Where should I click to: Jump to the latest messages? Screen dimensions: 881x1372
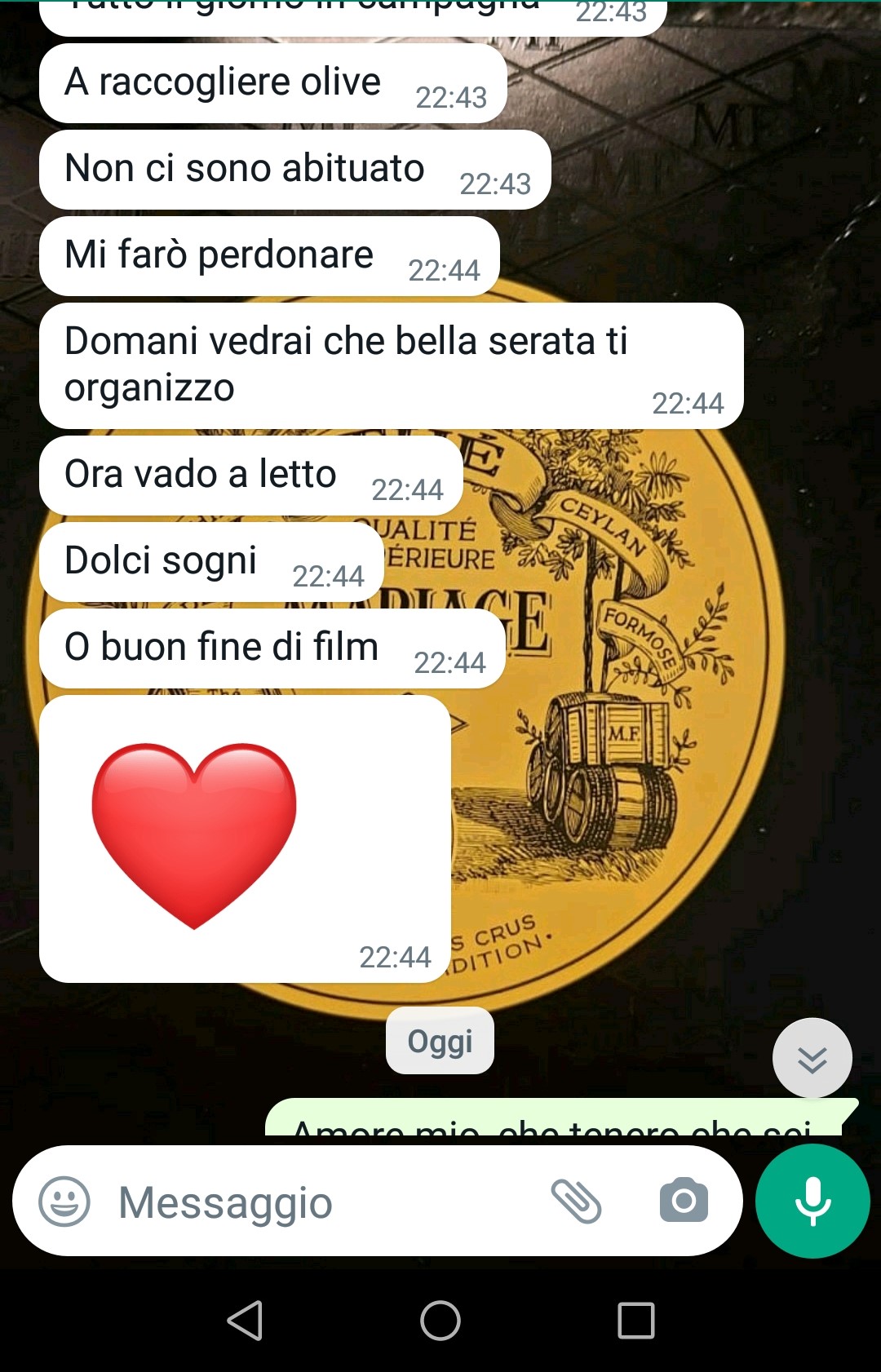point(812,1058)
